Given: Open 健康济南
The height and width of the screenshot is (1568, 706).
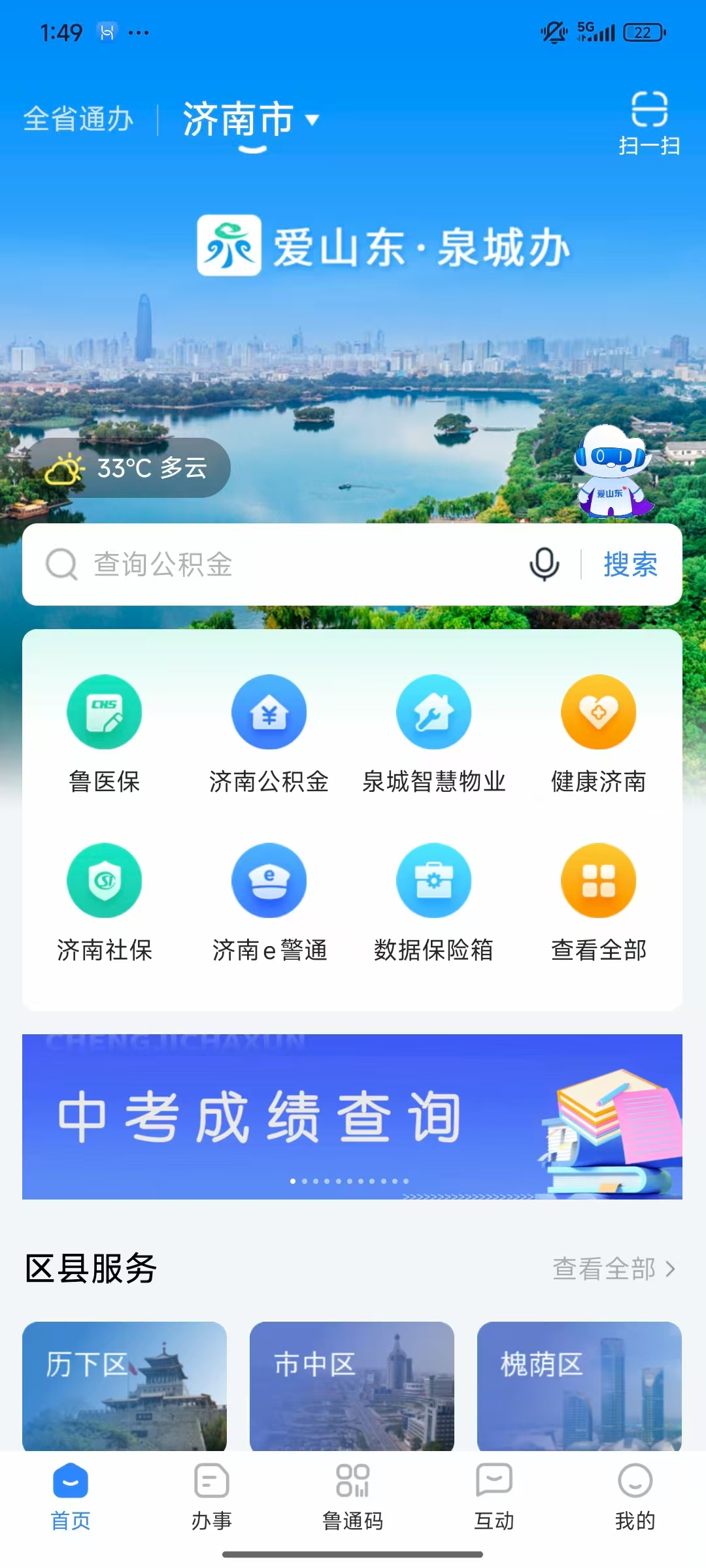Looking at the screenshot, I should [598, 733].
